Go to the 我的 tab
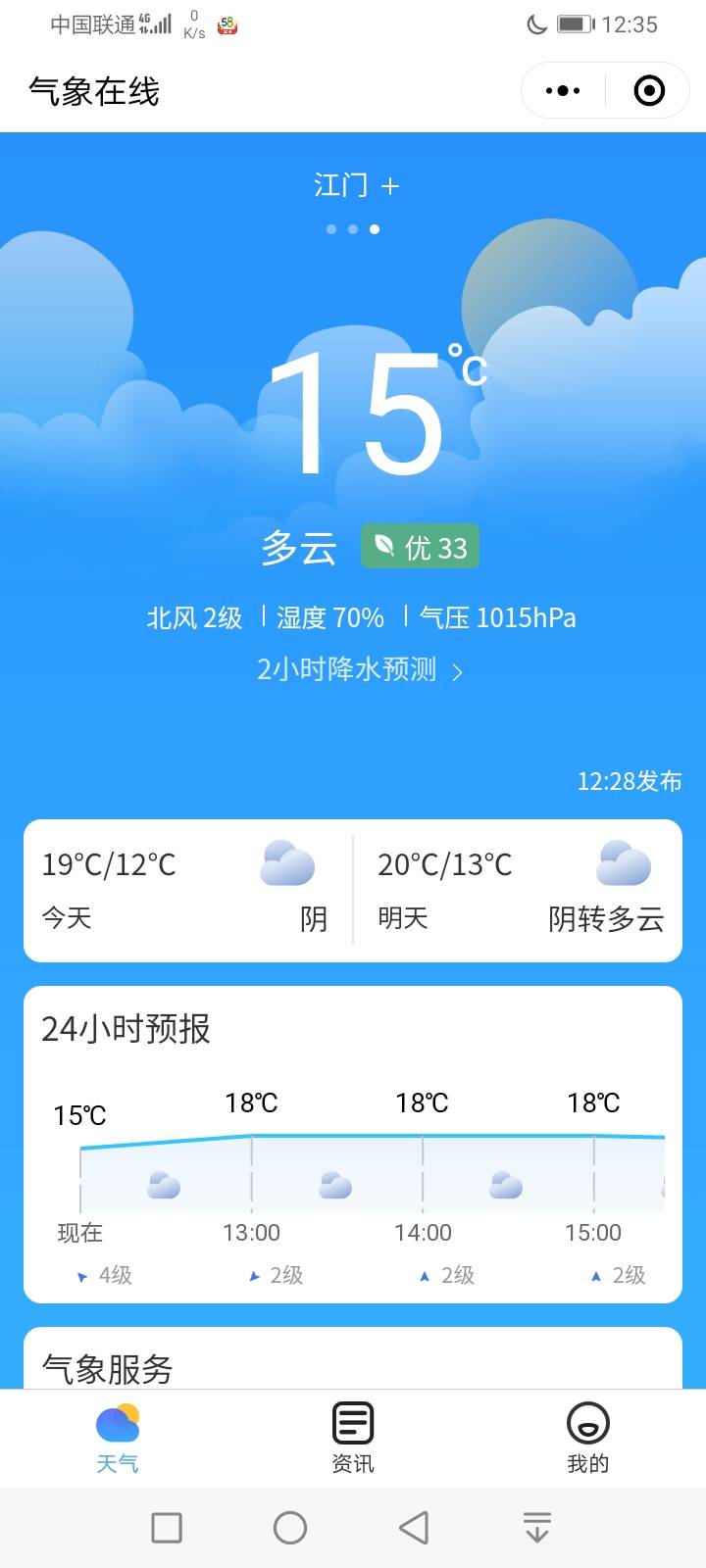Screen dimensions: 706x1568 [x=588, y=1437]
